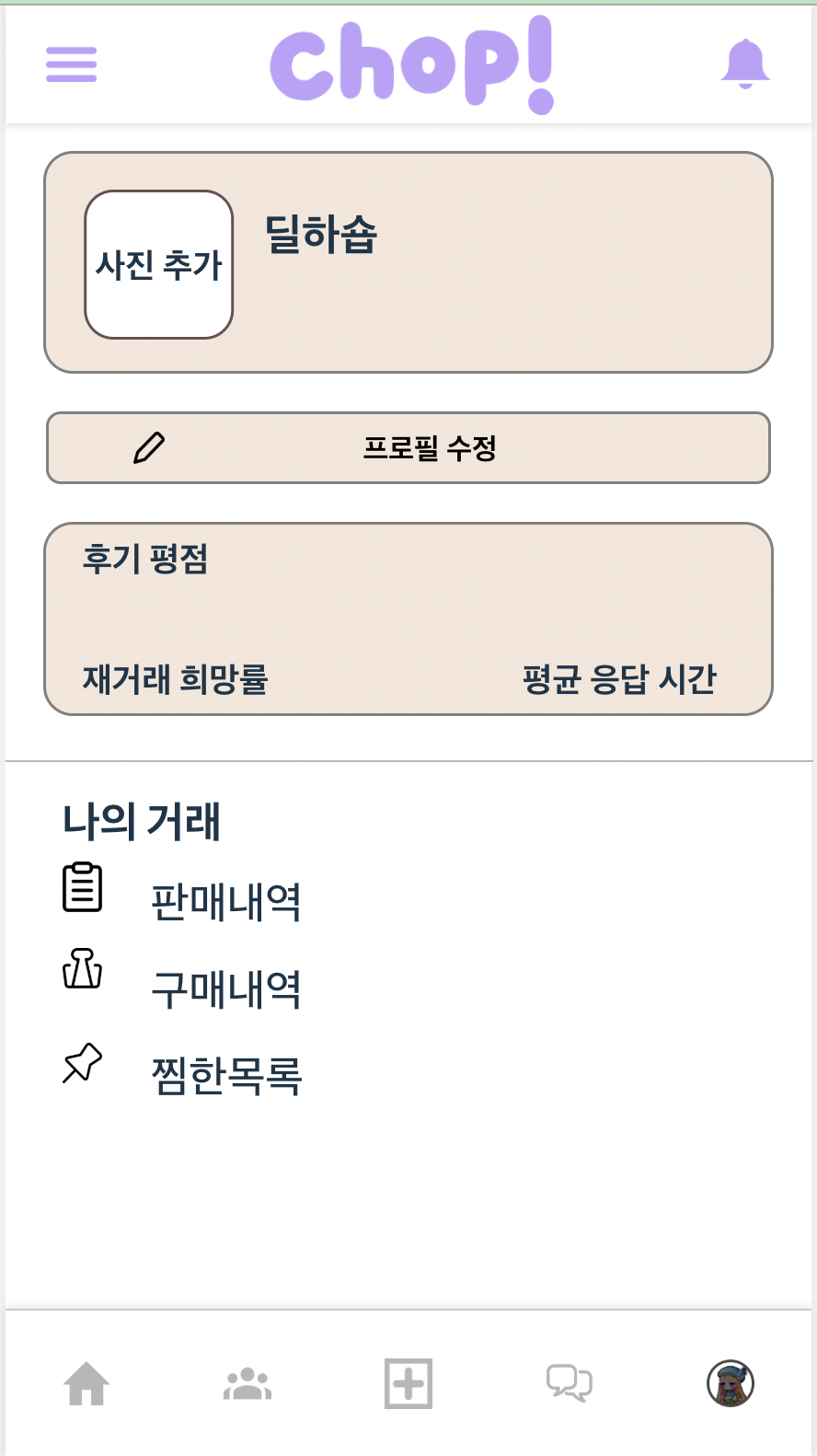Open 판매내역 sales history
This screenshot has height=1456, width=817.
pyautogui.click(x=226, y=901)
